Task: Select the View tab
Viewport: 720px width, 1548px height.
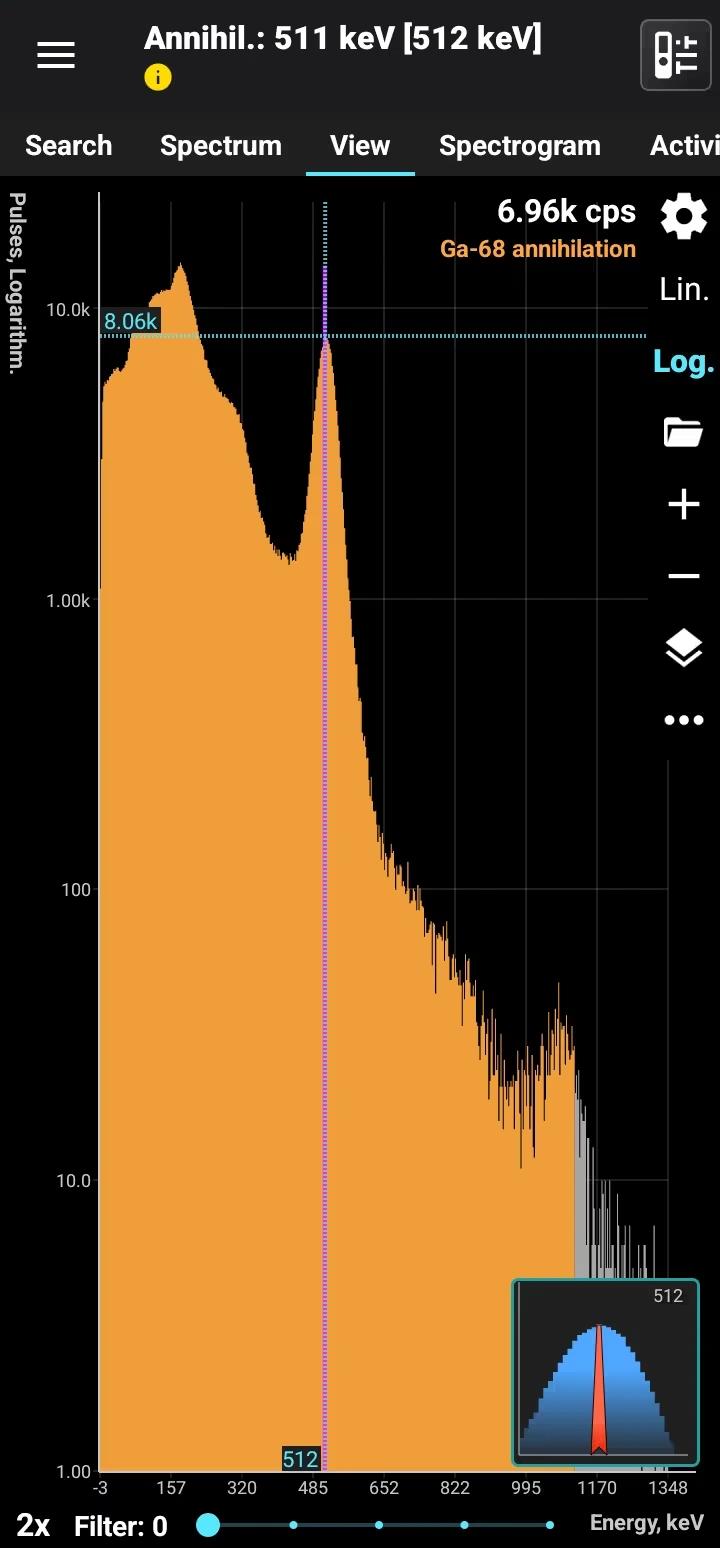Action: [x=360, y=146]
